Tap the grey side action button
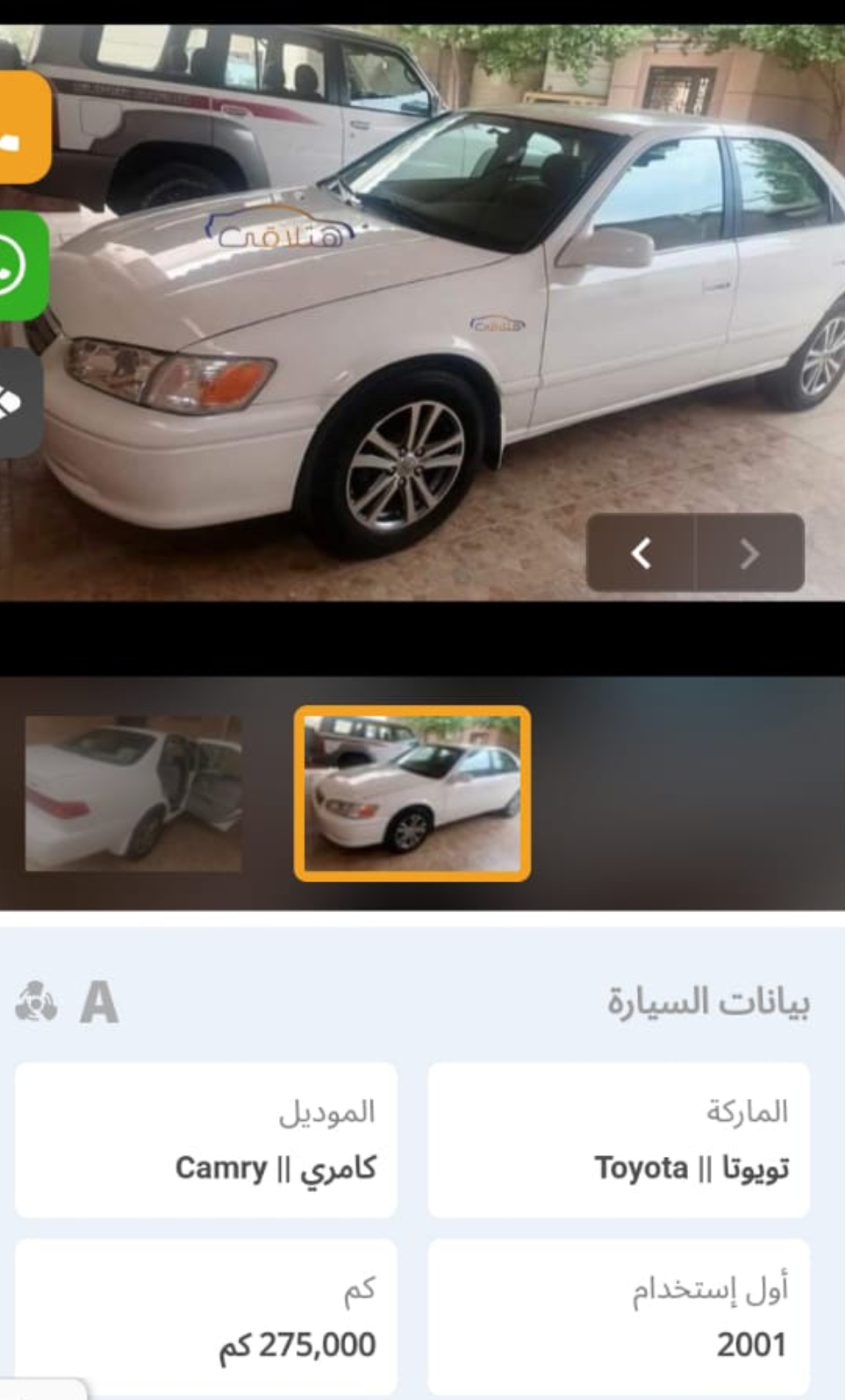845x1400 pixels. click(20, 402)
